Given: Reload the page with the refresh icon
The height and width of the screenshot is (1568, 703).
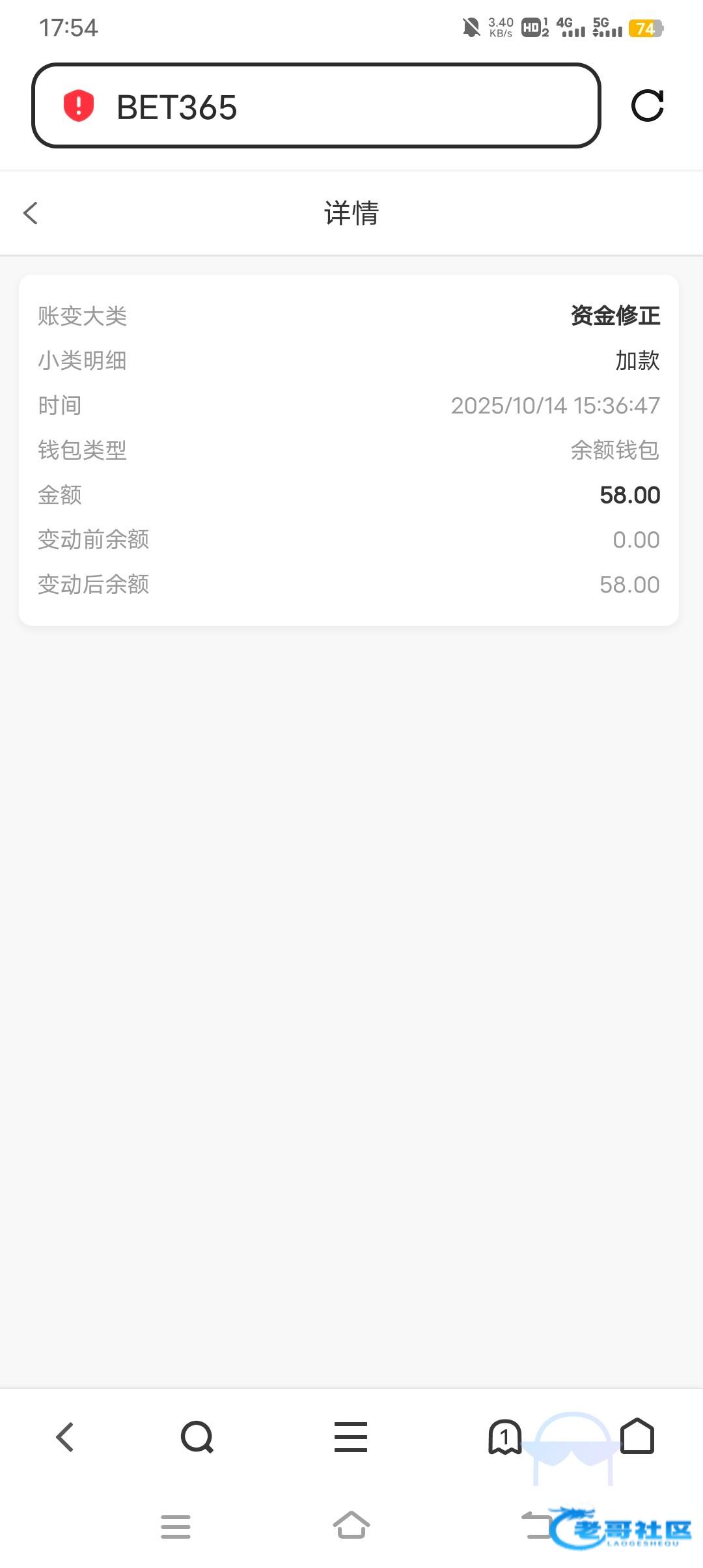Looking at the screenshot, I should click(648, 105).
